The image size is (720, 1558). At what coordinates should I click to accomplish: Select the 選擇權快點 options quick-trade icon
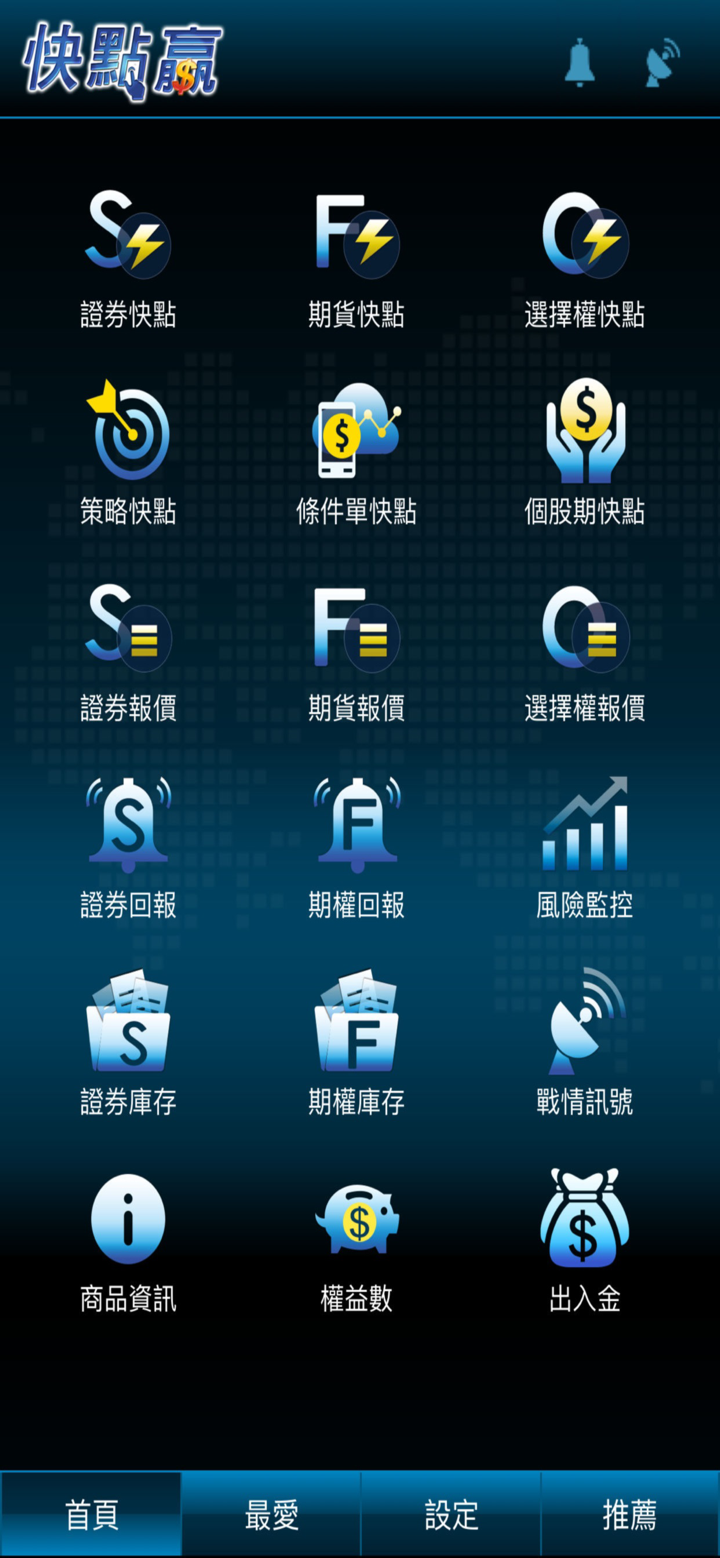pyautogui.click(x=584, y=238)
